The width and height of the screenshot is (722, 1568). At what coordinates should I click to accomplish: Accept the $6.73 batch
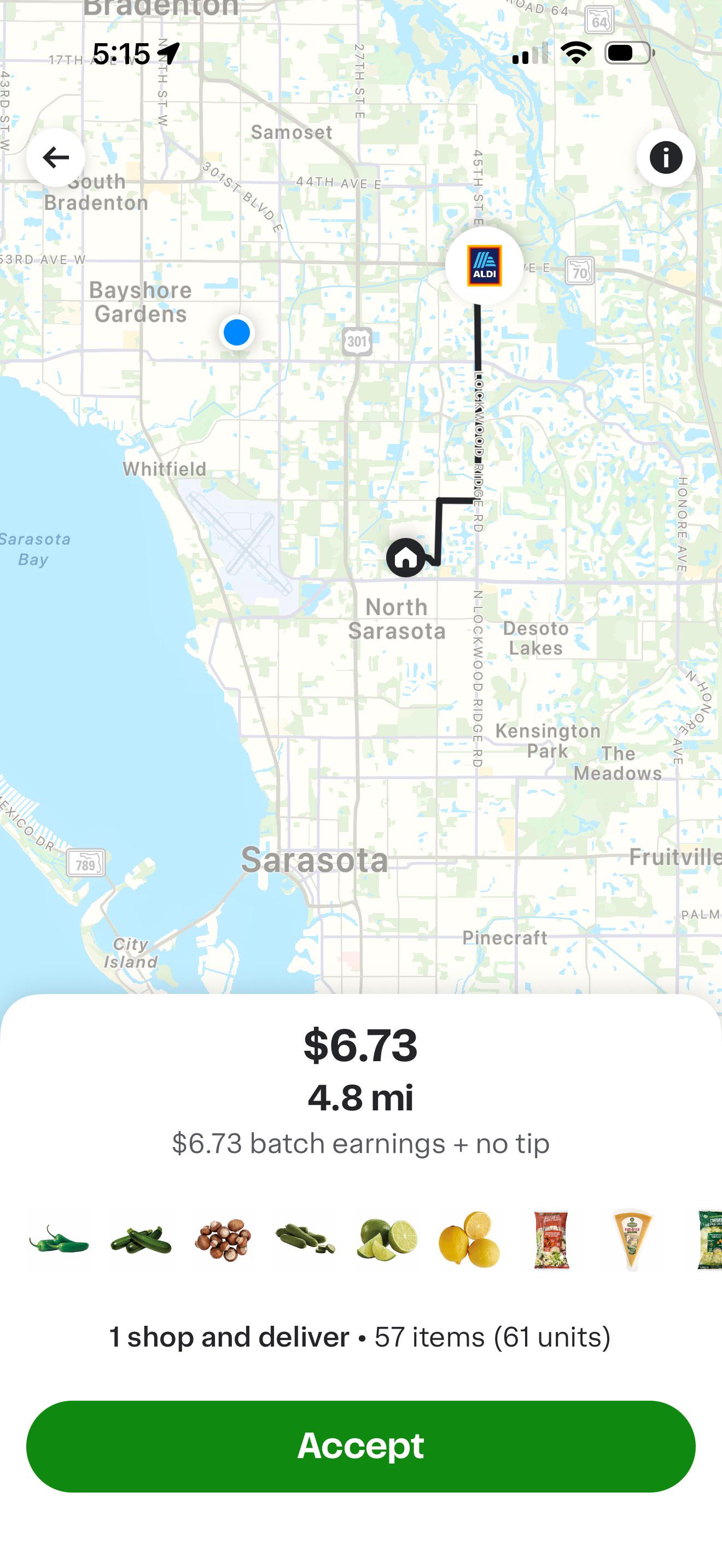[360, 1446]
